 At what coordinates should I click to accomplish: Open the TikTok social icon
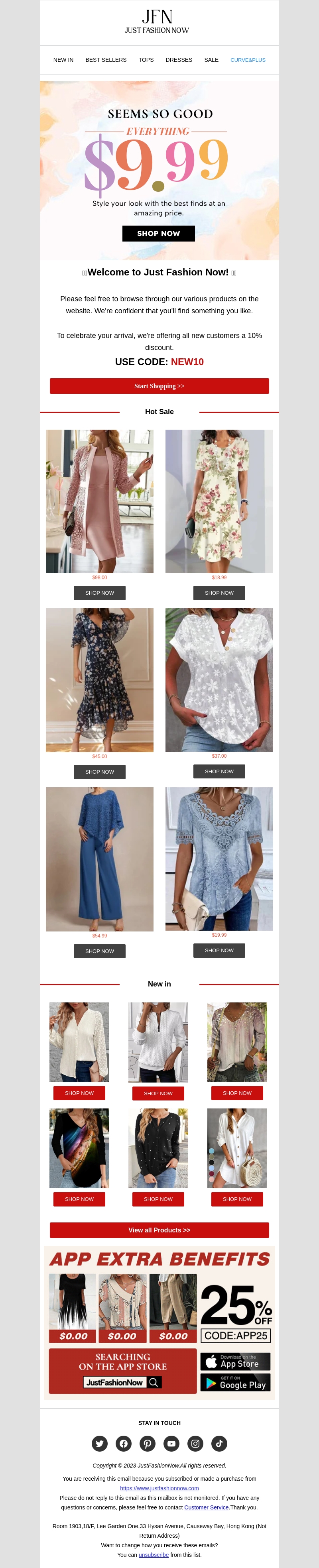pyautogui.click(x=219, y=1443)
